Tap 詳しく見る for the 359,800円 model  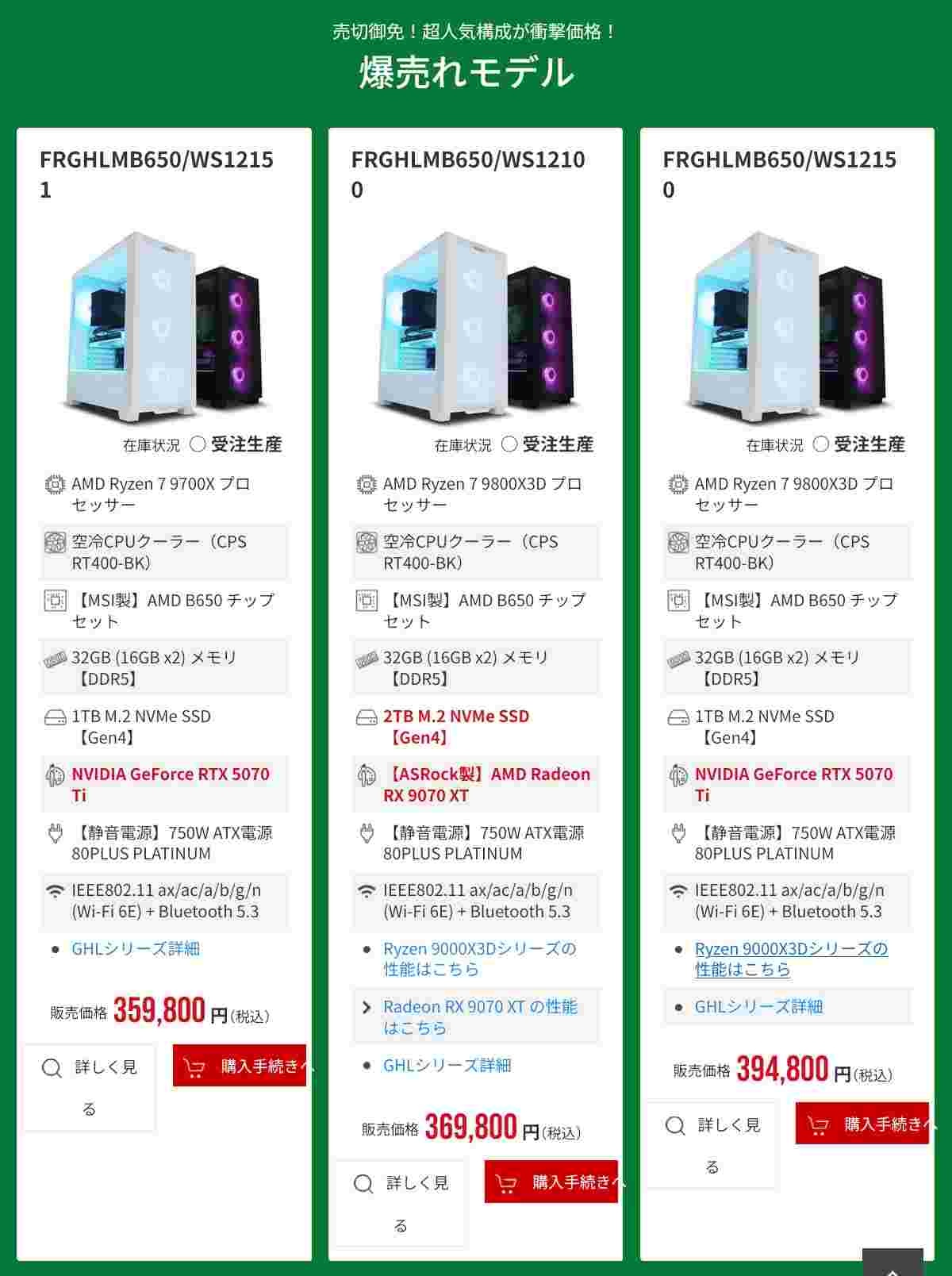coord(90,1086)
